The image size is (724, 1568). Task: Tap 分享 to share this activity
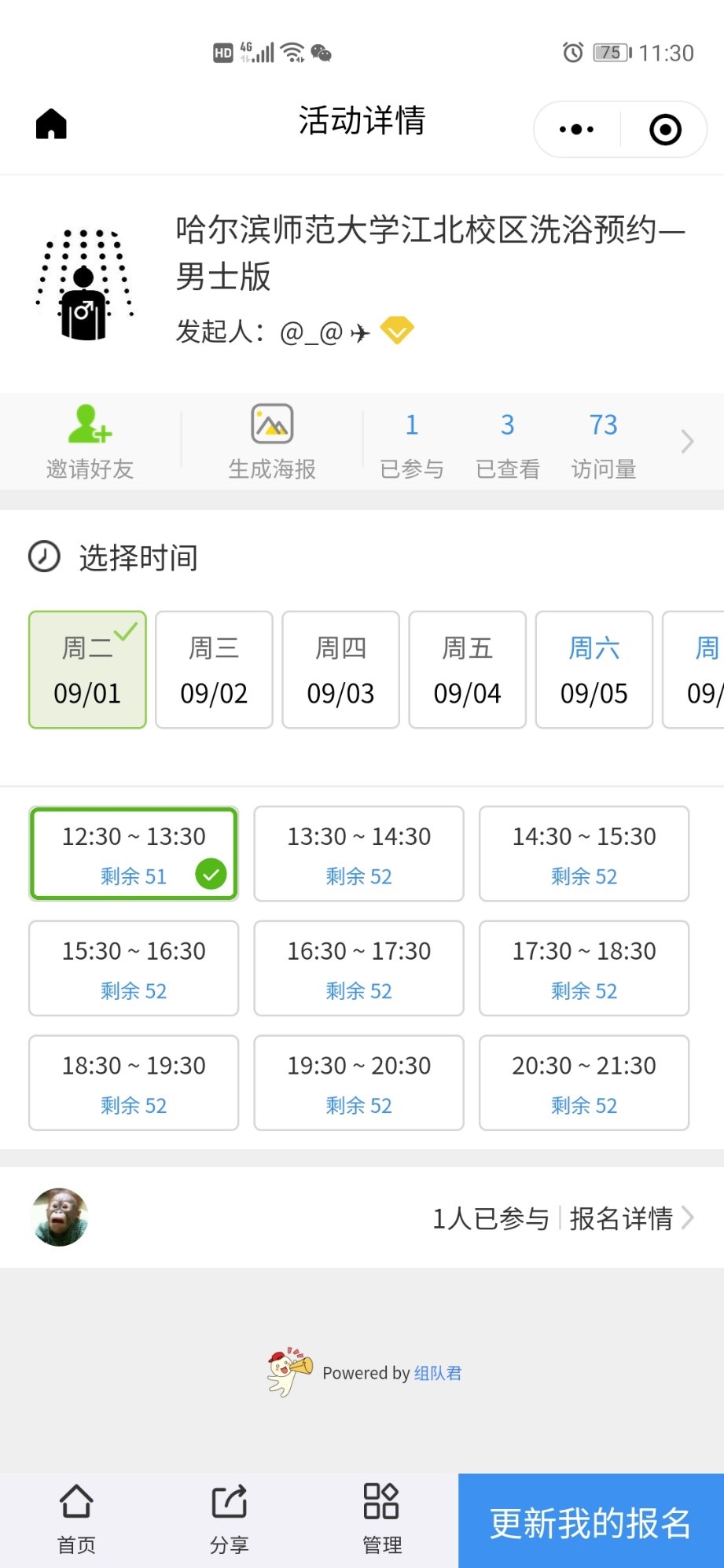pos(229,1520)
